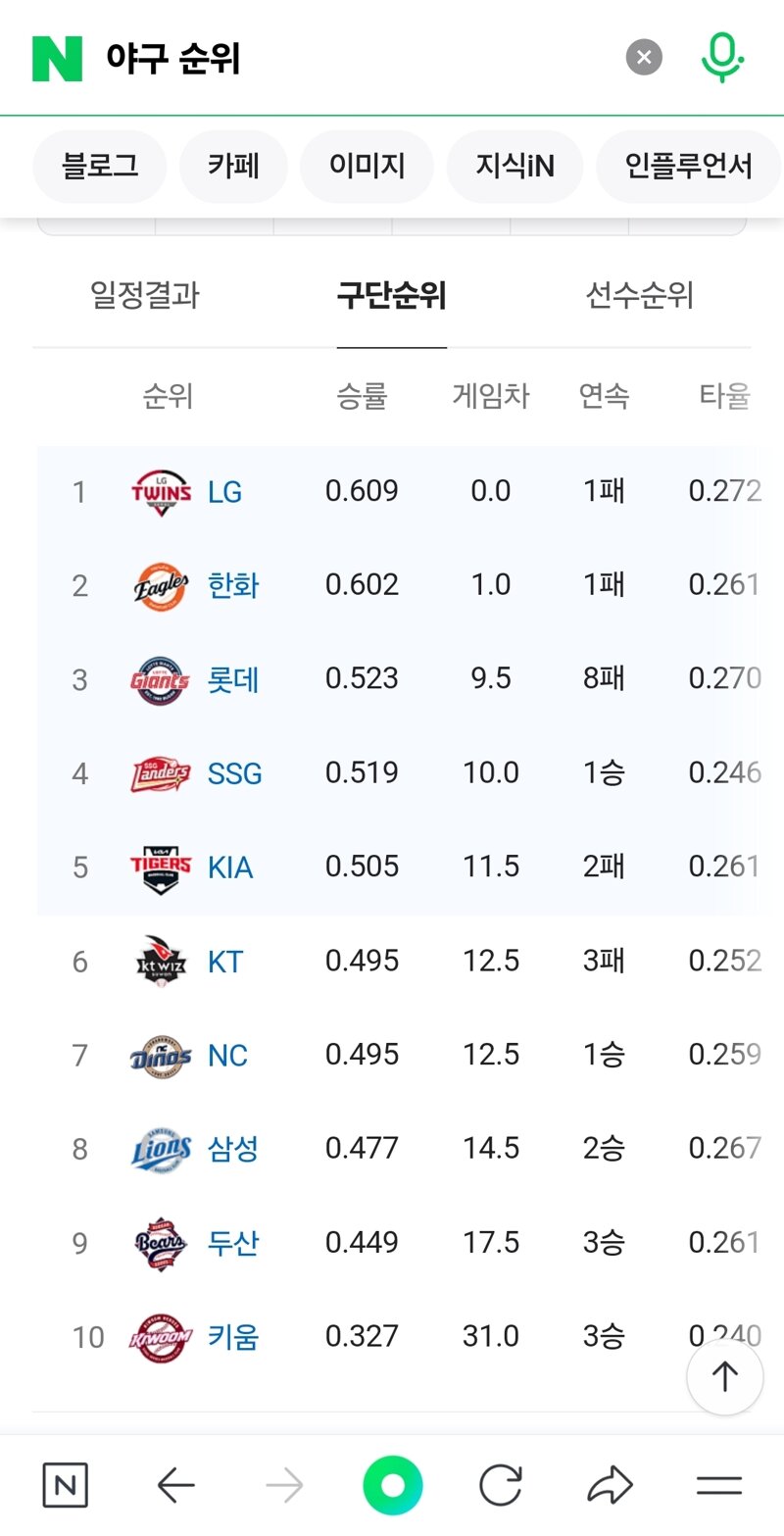The width and height of the screenshot is (784, 1536).
Task: Open the hamburger menu in bottom bar
Action: coord(719,1486)
